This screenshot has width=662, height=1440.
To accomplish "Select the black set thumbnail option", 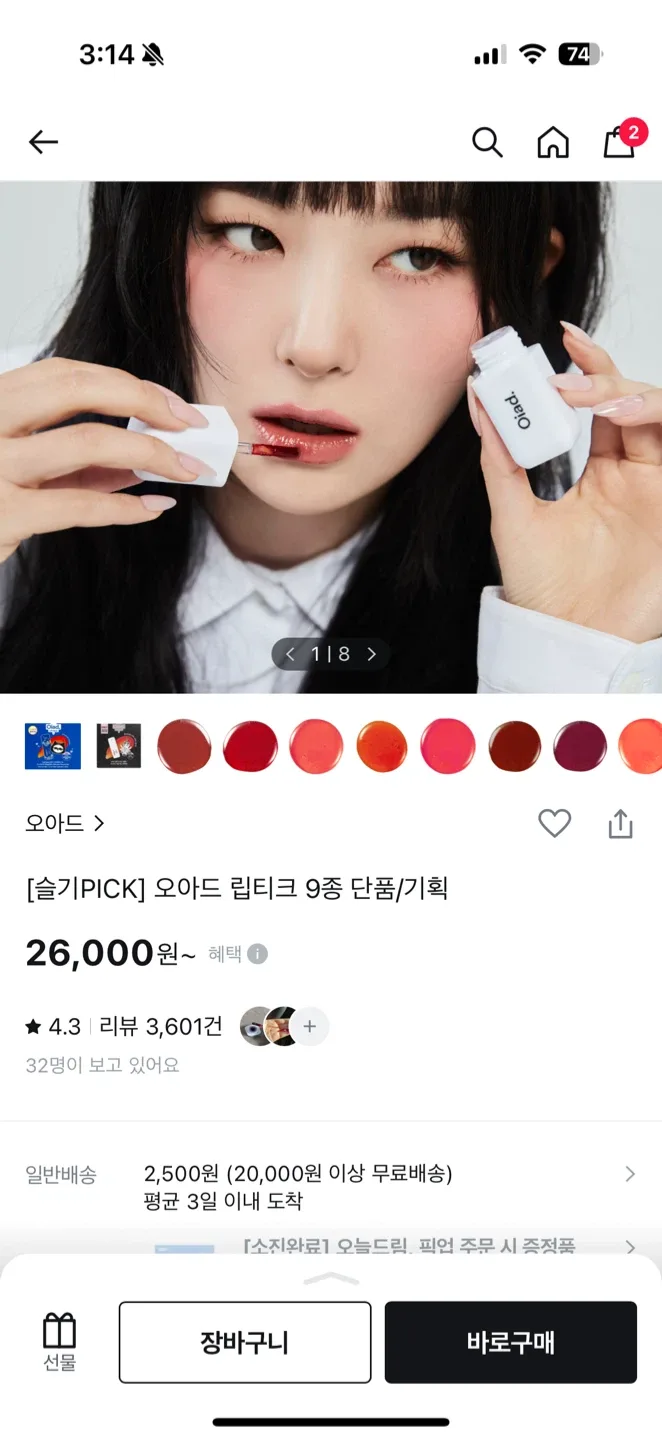I will click(119, 746).
